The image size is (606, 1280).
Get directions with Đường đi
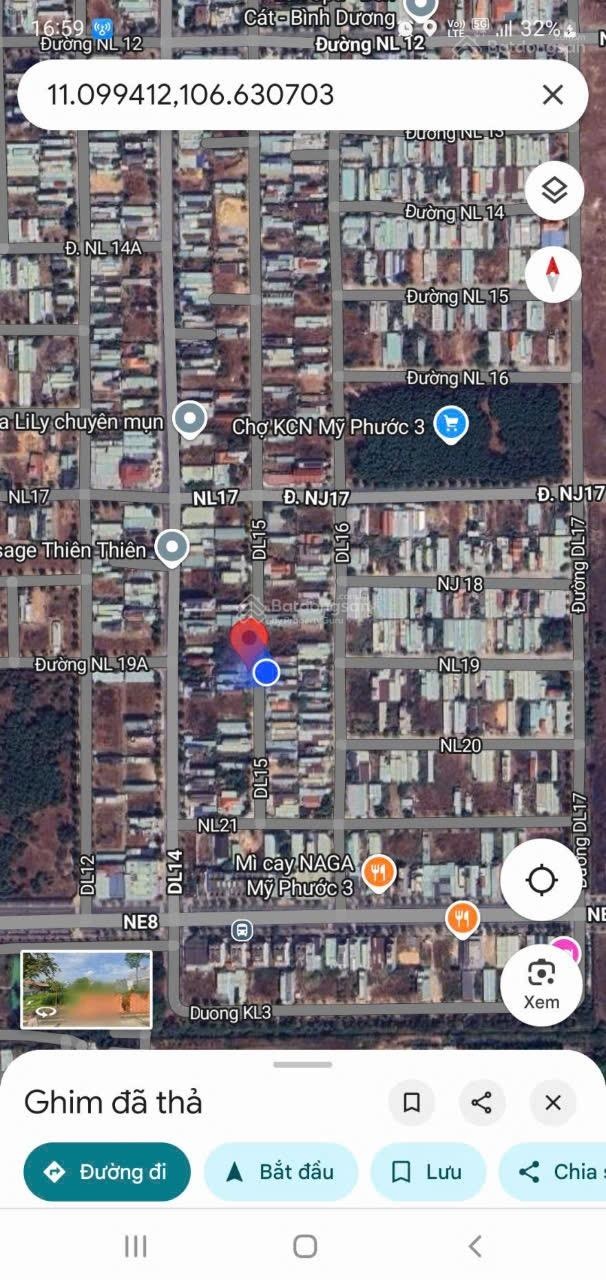107,1172
